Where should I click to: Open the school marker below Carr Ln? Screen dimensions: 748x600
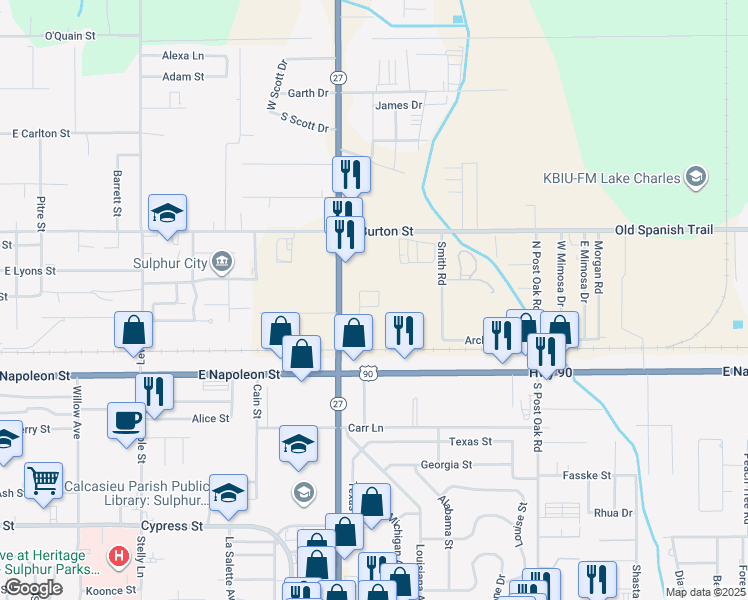(x=299, y=445)
